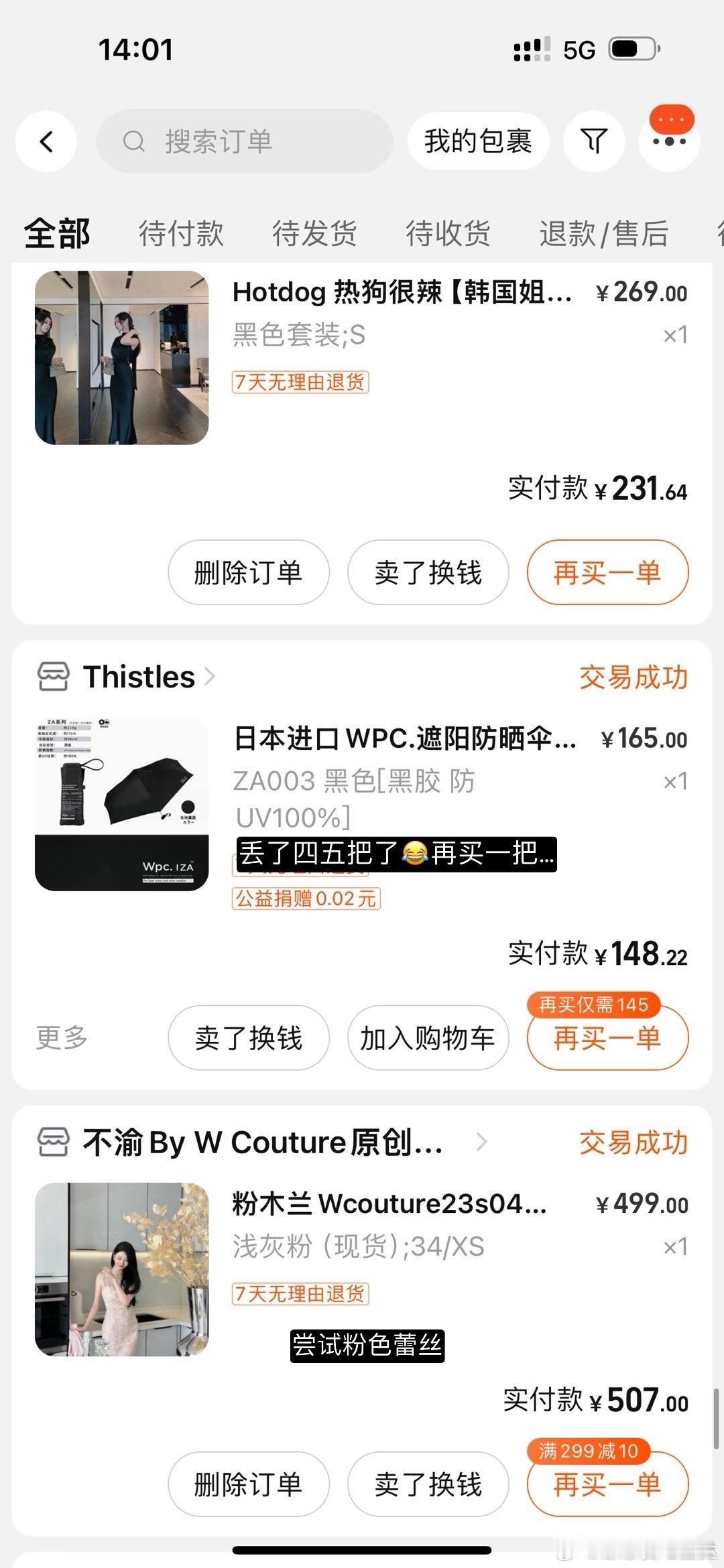Switch to the 待付款 tab

pyautogui.click(x=181, y=234)
